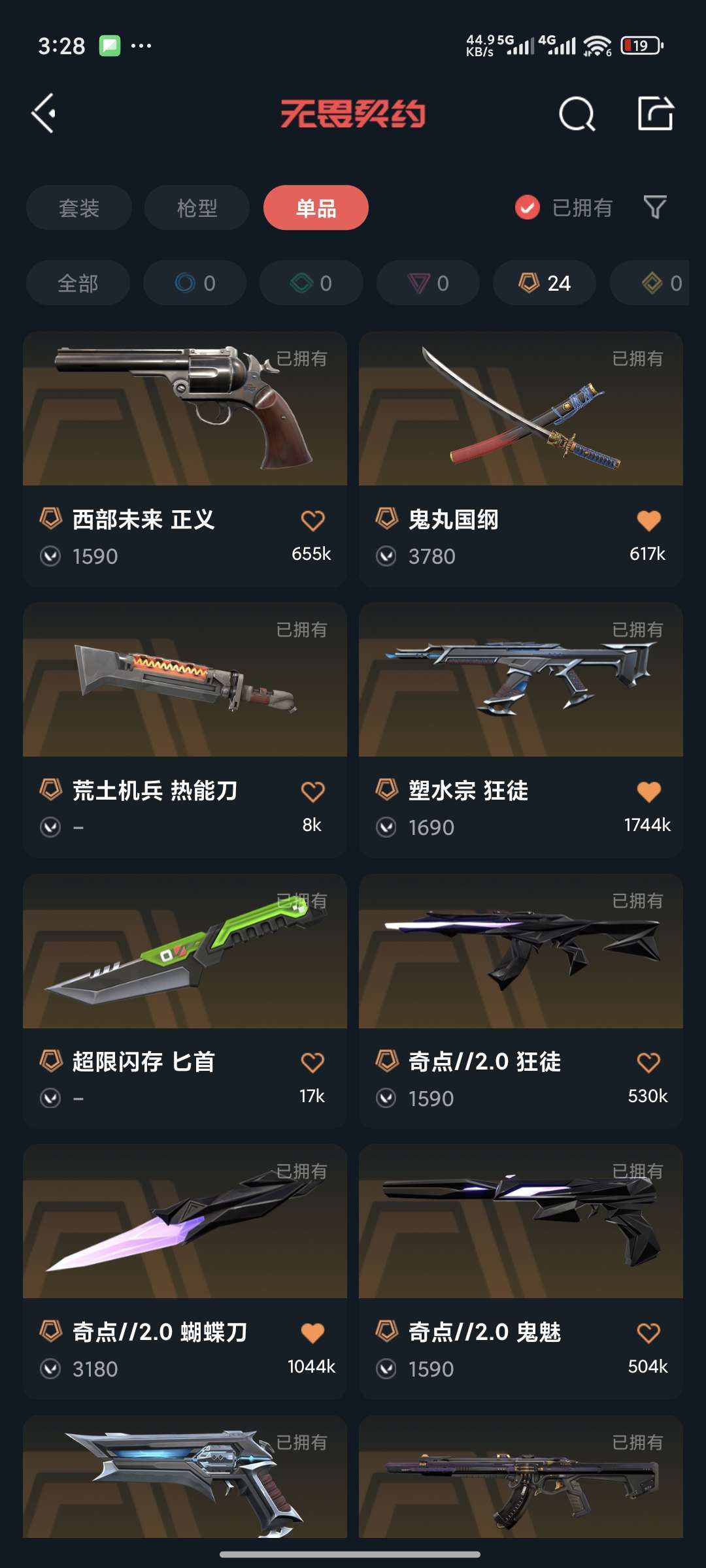
Task: Open the search icon in the header
Action: 577,114
